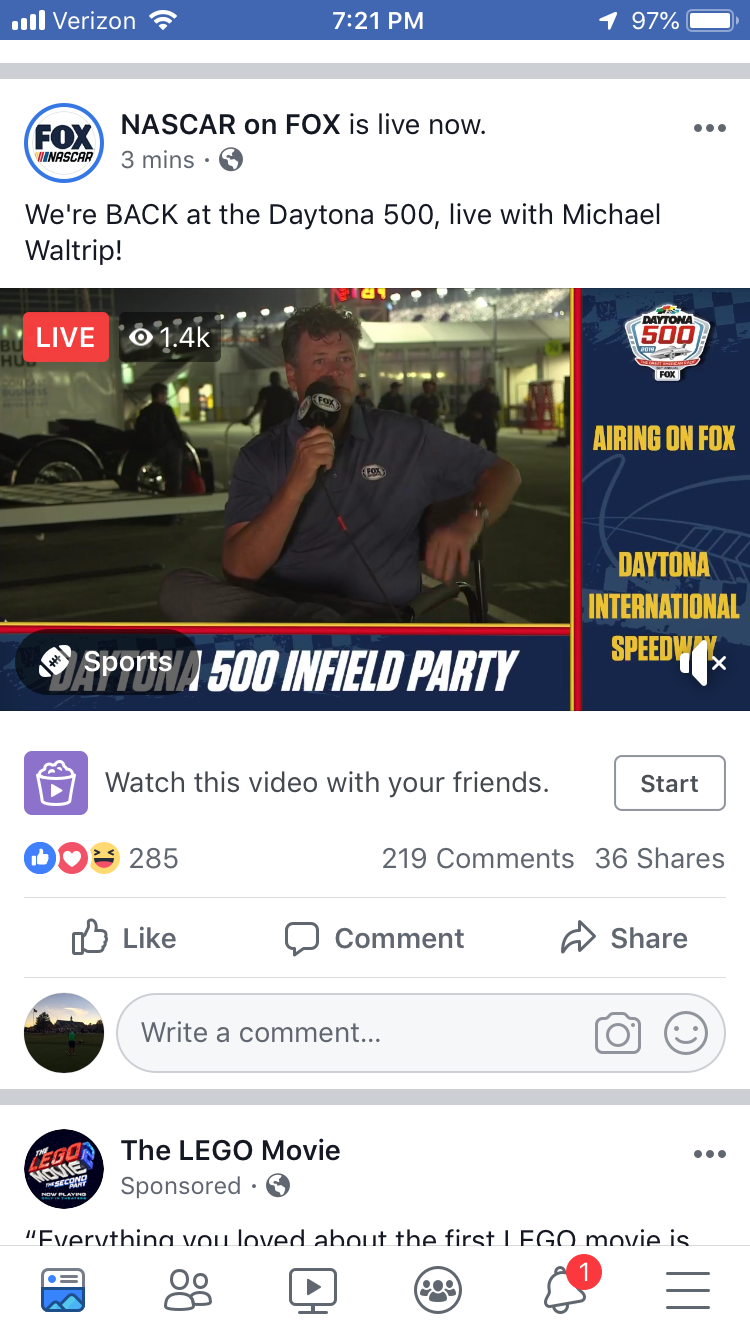Screen dimensions: 750x1334
Task: Start watching video with friends
Action: 669,783
